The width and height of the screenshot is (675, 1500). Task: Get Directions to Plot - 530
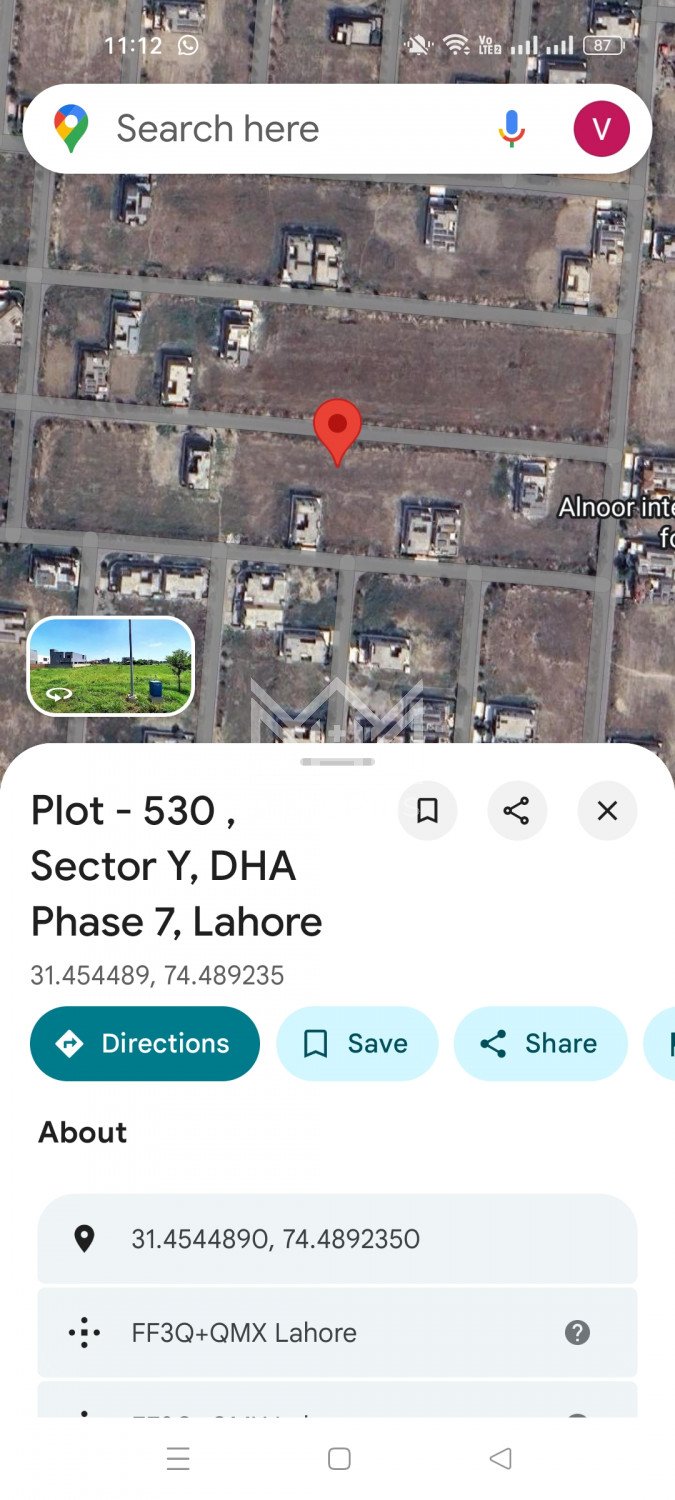[145, 1044]
